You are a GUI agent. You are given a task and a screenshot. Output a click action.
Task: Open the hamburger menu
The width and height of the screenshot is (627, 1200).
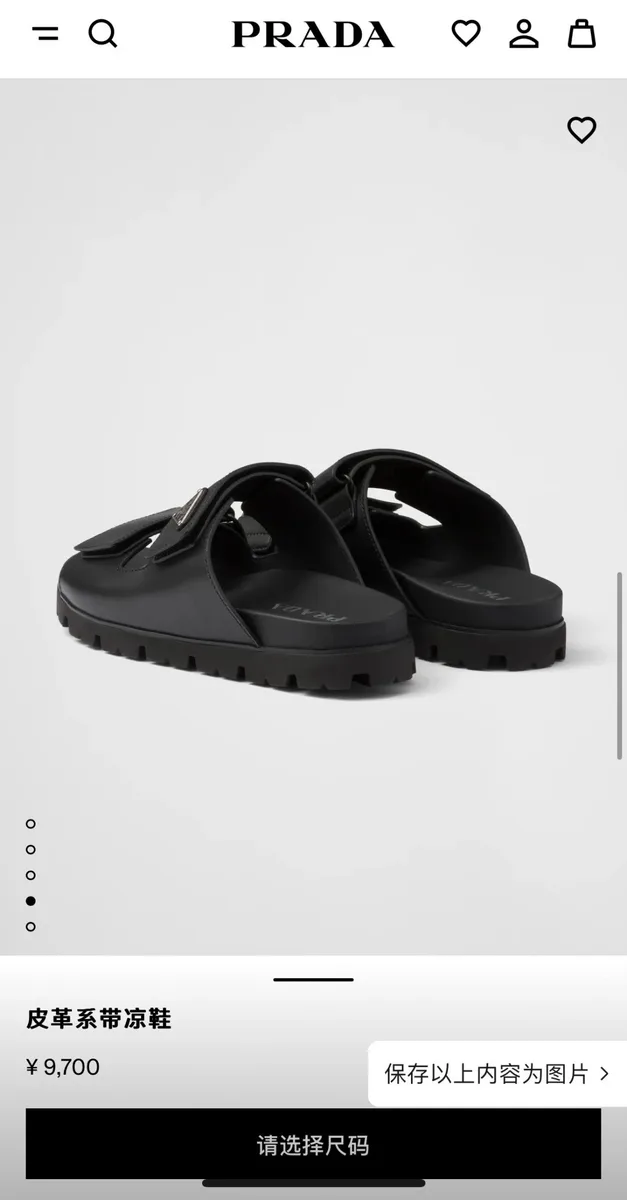point(45,34)
